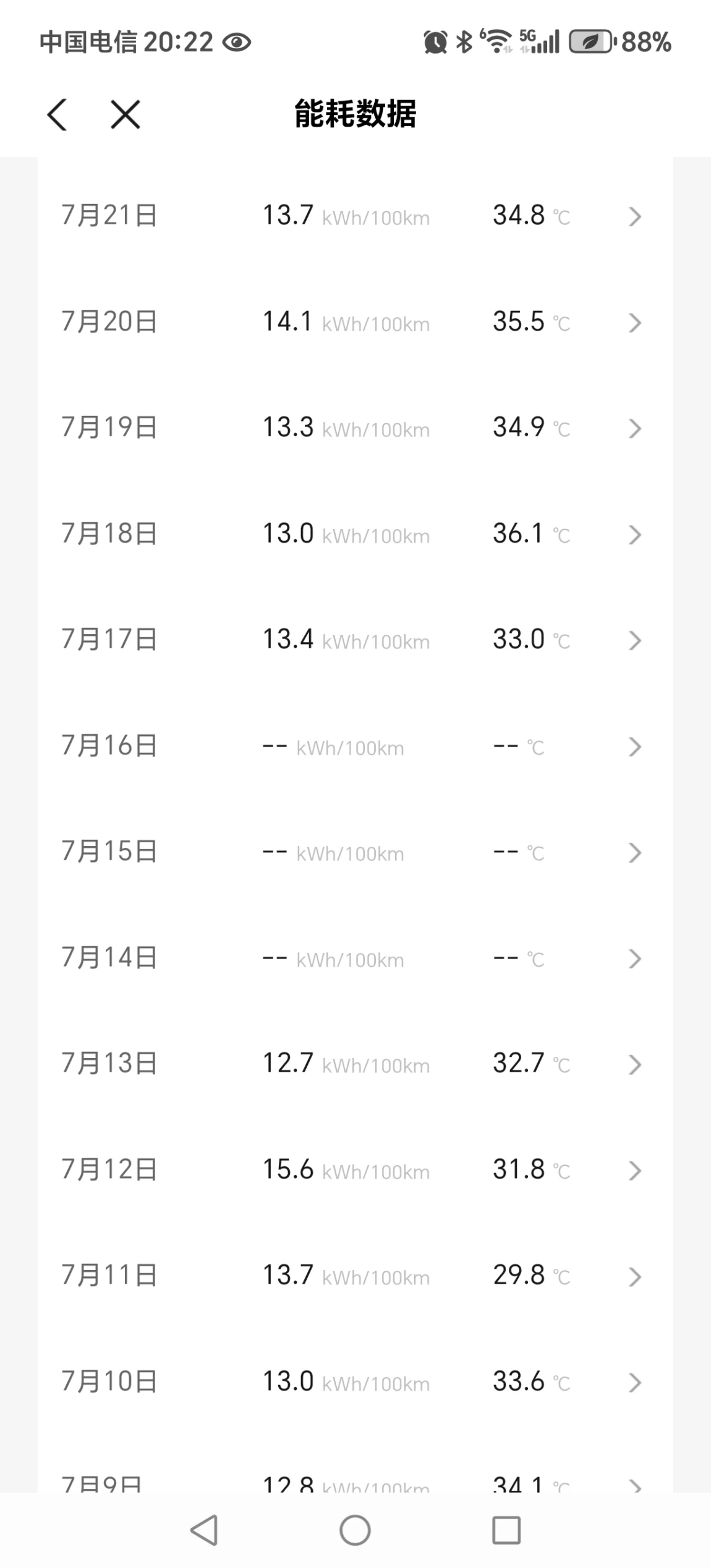Image resolution: width=711 pixels, height=1568 pixels.
Task: Tap the 7月14日 entry
Action: coord(355,958)
